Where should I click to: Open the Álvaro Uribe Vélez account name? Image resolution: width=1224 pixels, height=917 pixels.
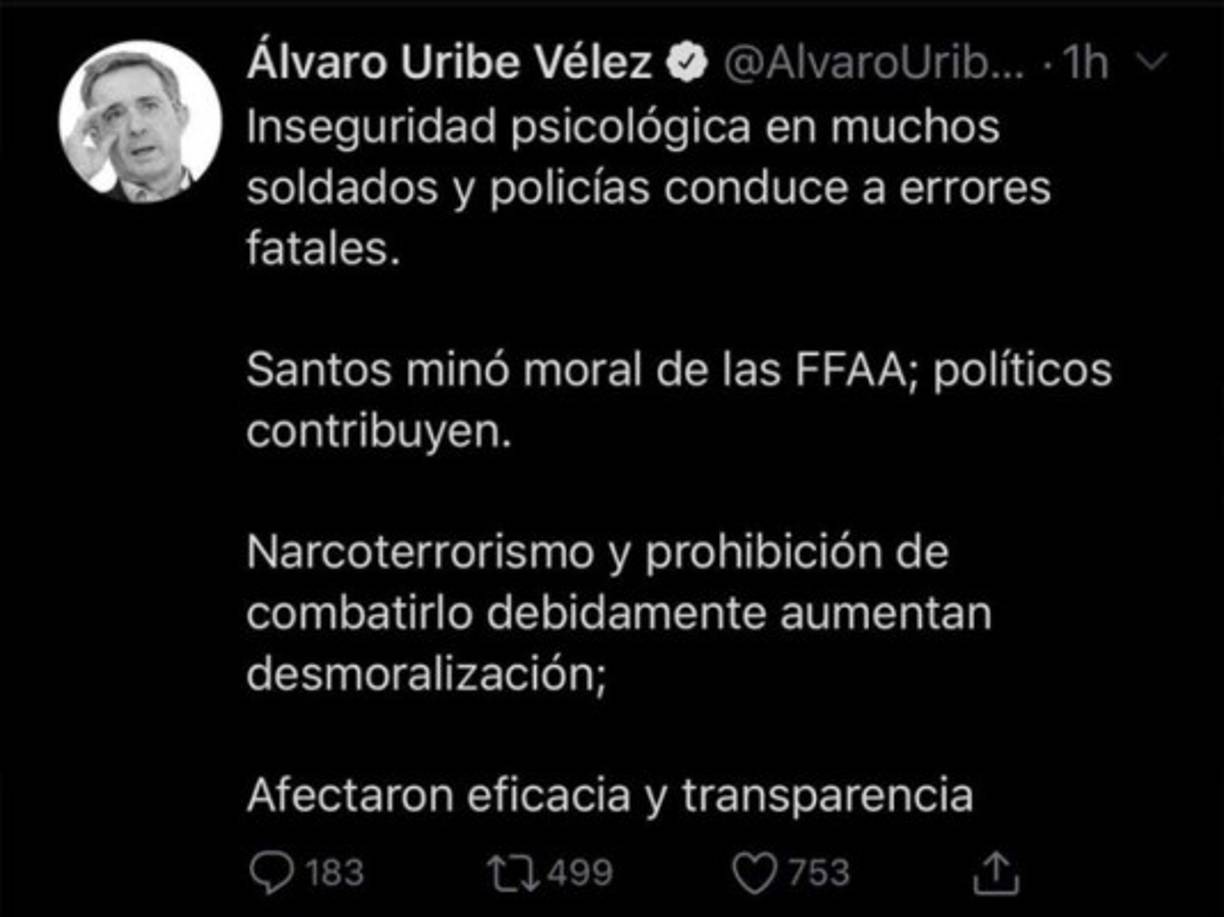tap(449, 63)
